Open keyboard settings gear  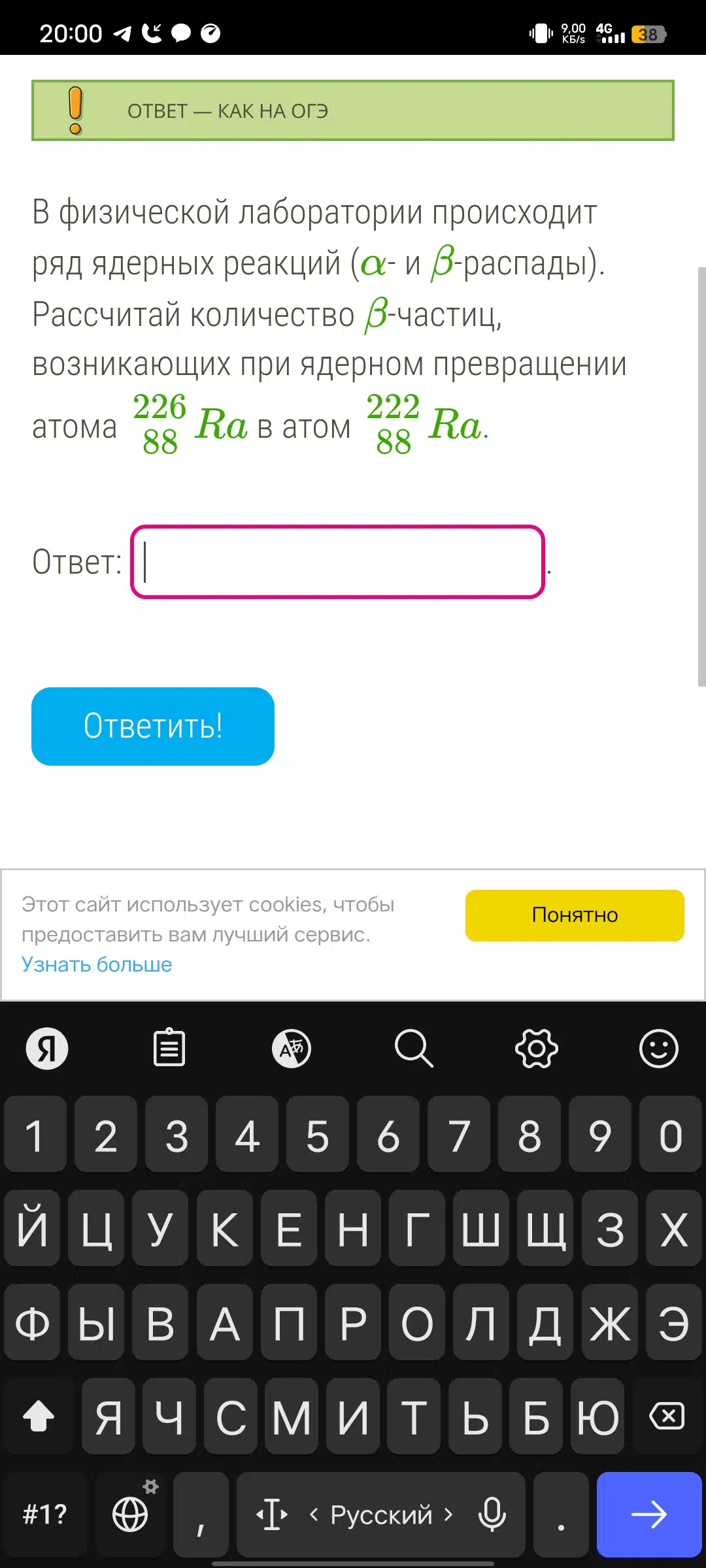(x=537, y=1048)
